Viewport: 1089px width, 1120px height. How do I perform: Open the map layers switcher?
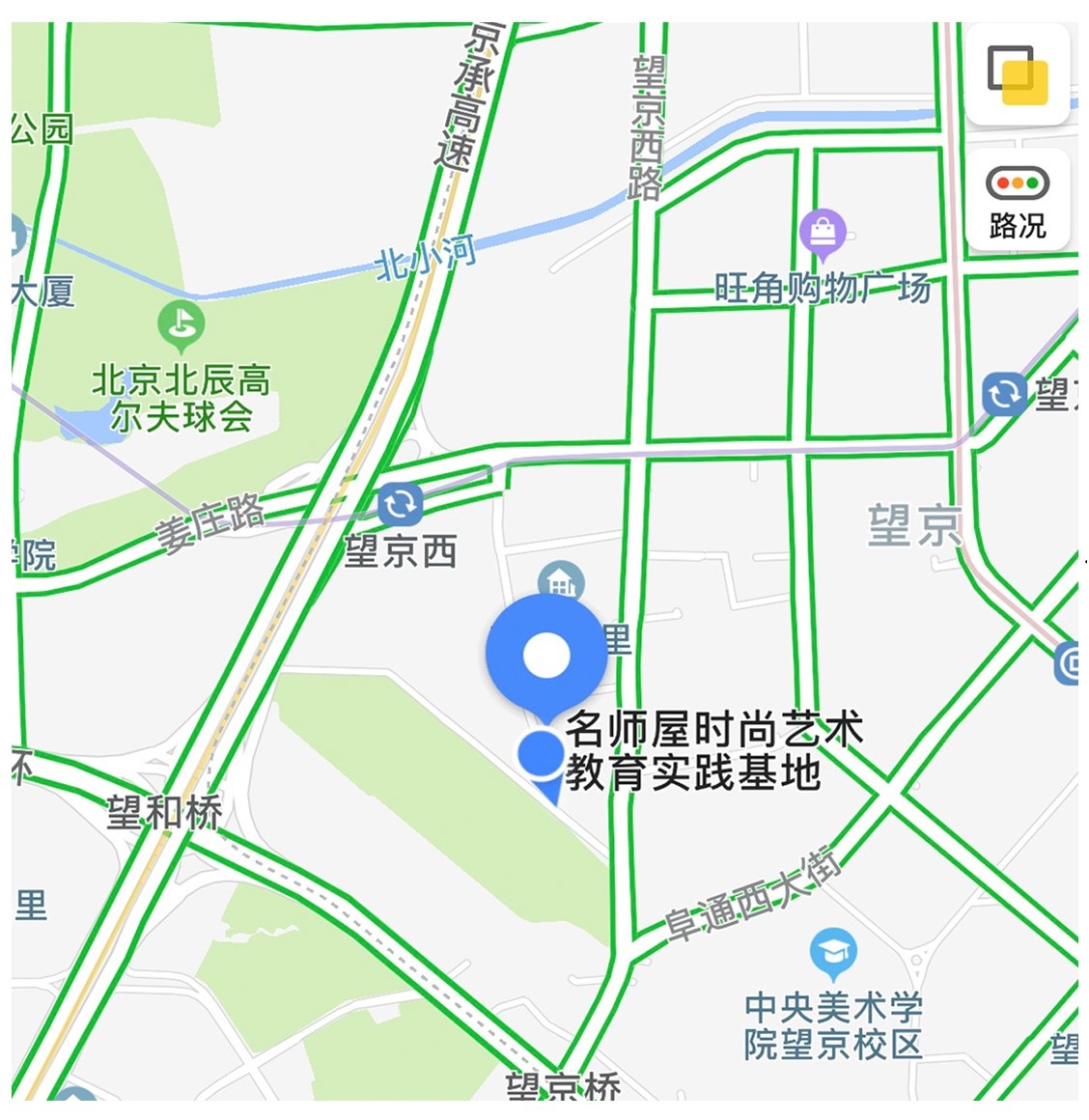pos(1018,74)
